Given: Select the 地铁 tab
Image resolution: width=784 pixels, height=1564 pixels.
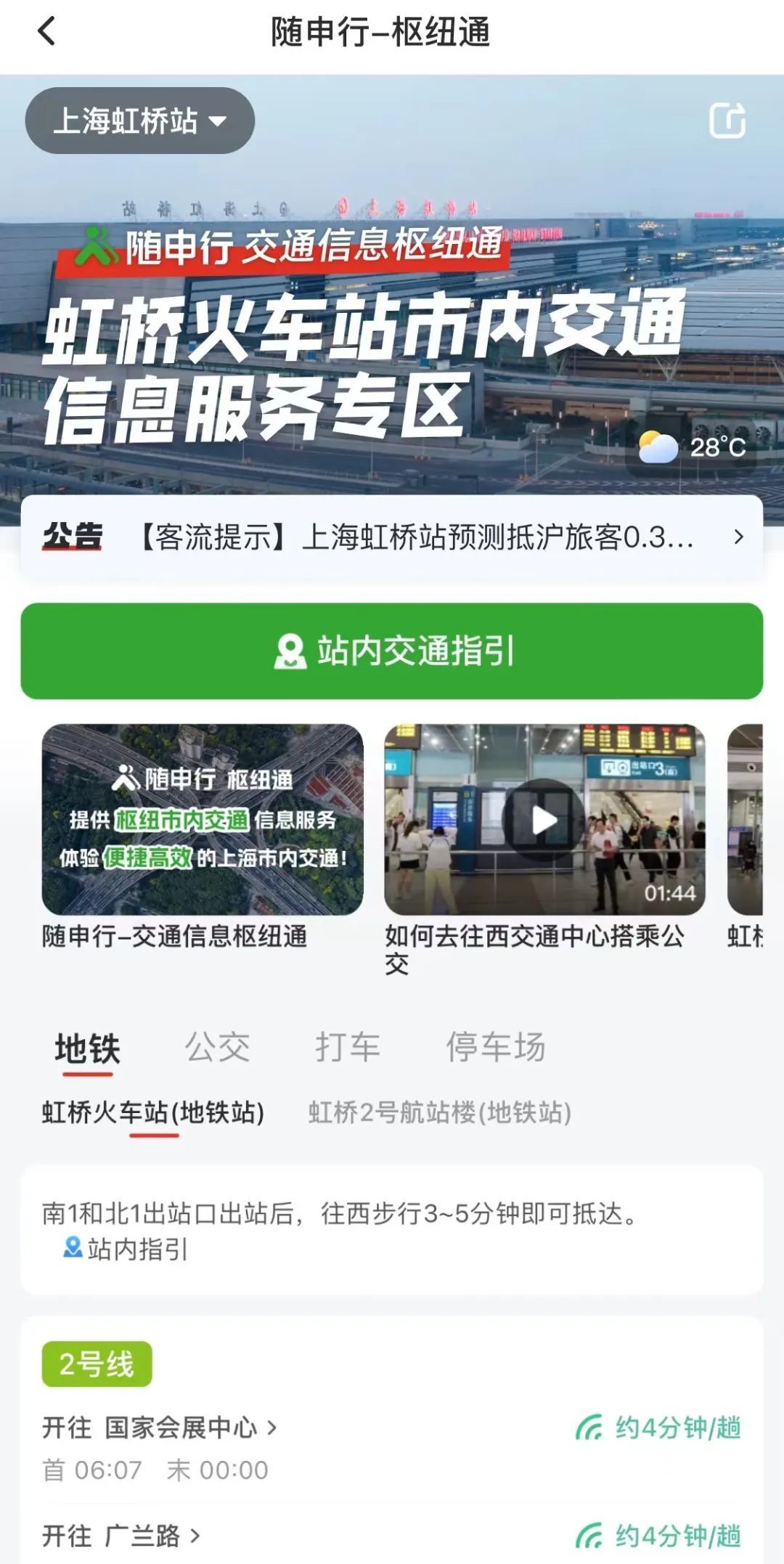Looking at the screenshot, I should click(x=88, y=1048).
